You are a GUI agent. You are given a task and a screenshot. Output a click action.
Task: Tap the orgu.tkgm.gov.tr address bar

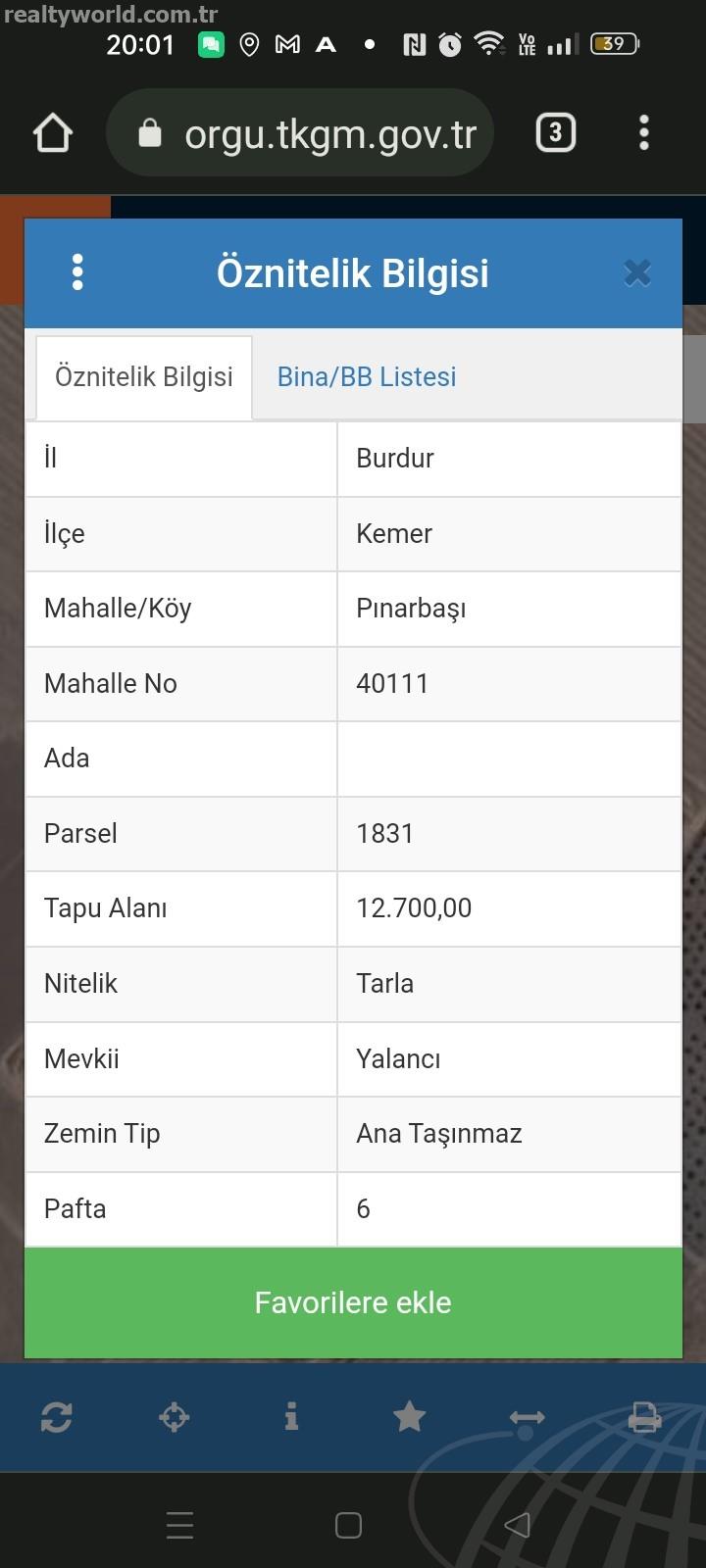299,133
